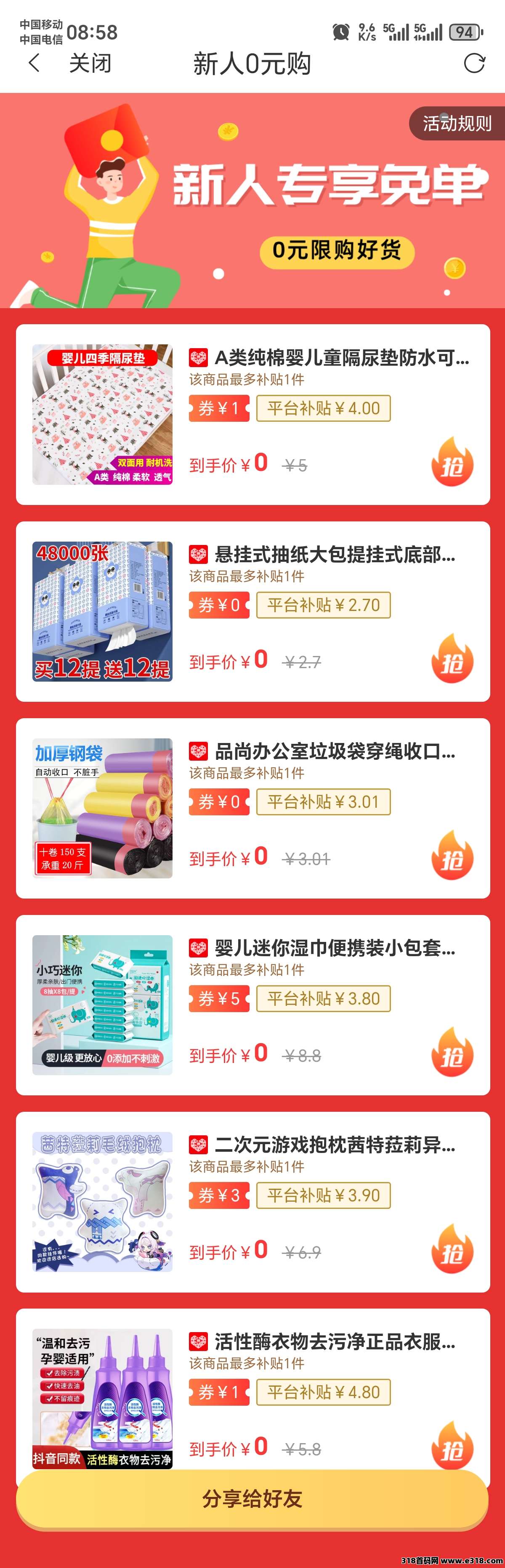The height and width of the screenshot is (1568, 505).
Task: View the 小巧迷你 wet wipes thumbnail
Action: [102, 1005]
